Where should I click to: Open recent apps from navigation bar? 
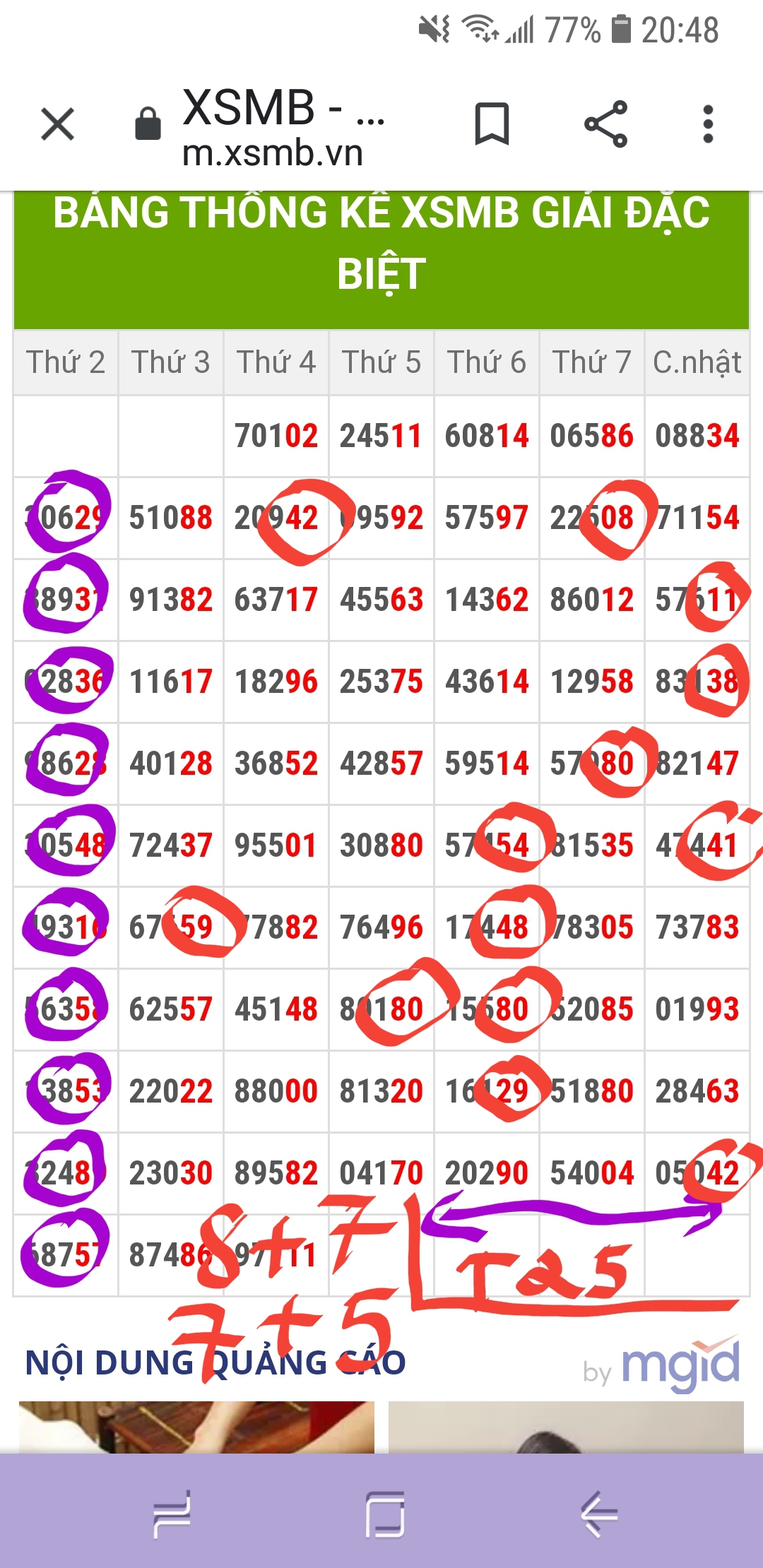pos(172,1514)
